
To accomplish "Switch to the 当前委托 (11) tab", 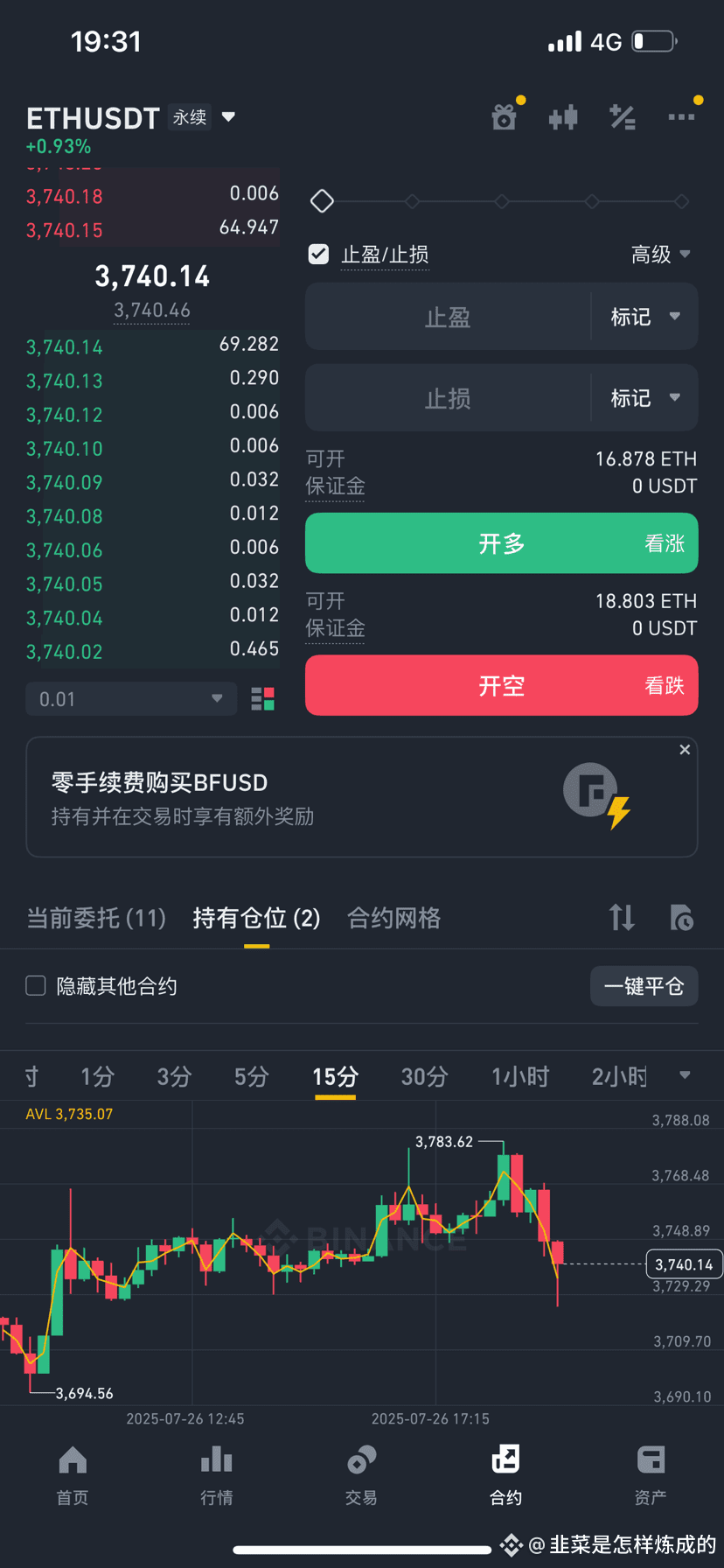I will 96,918.
